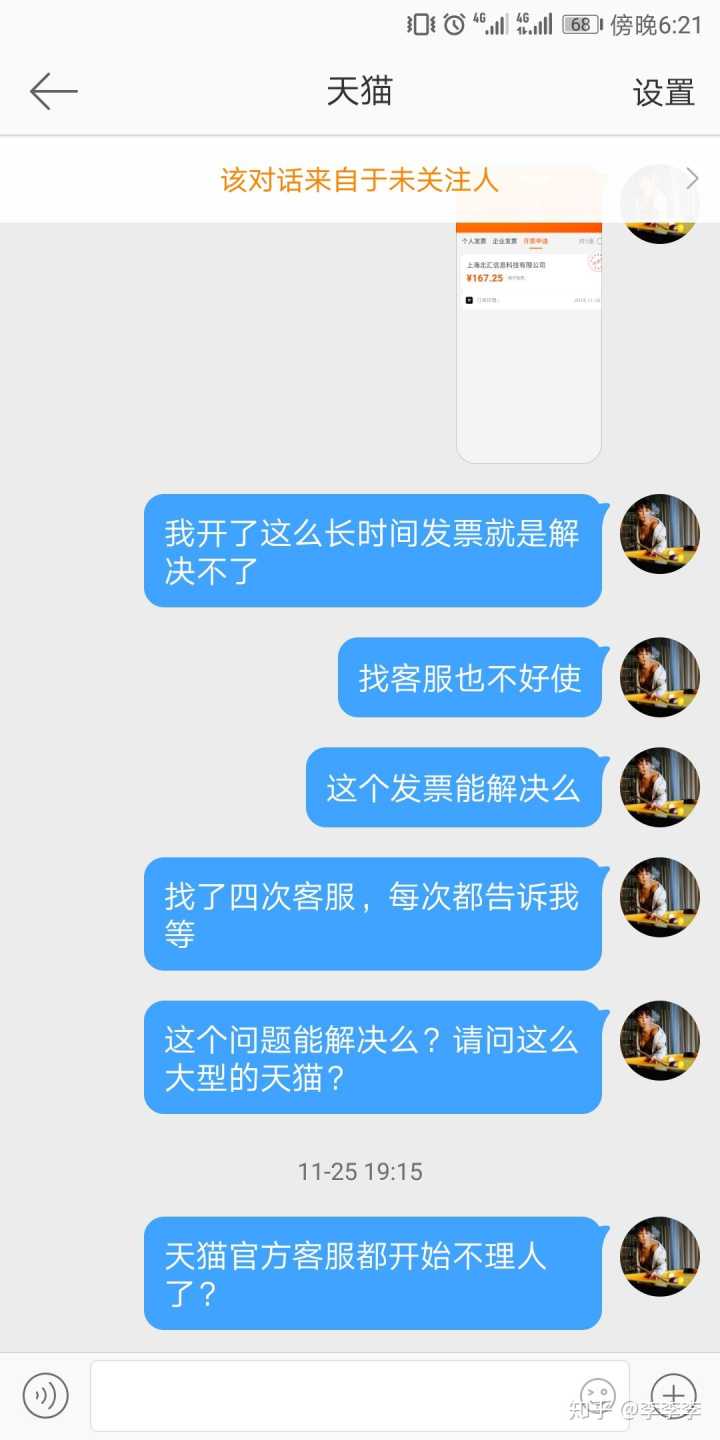Image resolution: width=720 pixels, height=1440 pixels.
Task: View the sent invoice screenshot image
Action: (528, 340)
